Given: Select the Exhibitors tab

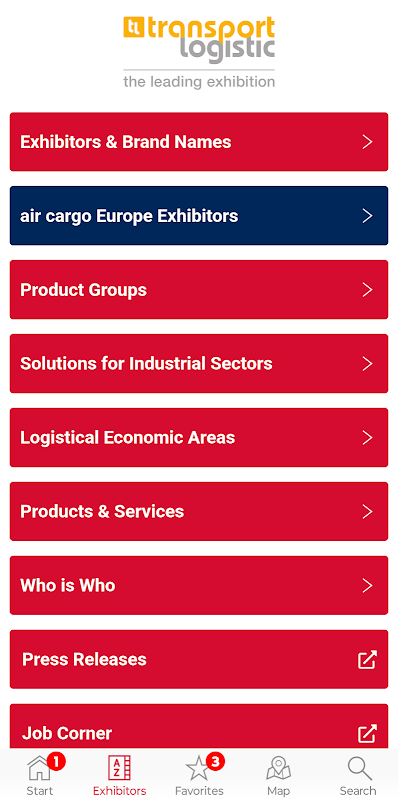Looking at the screenshot, I should click(x=119, y=774).
